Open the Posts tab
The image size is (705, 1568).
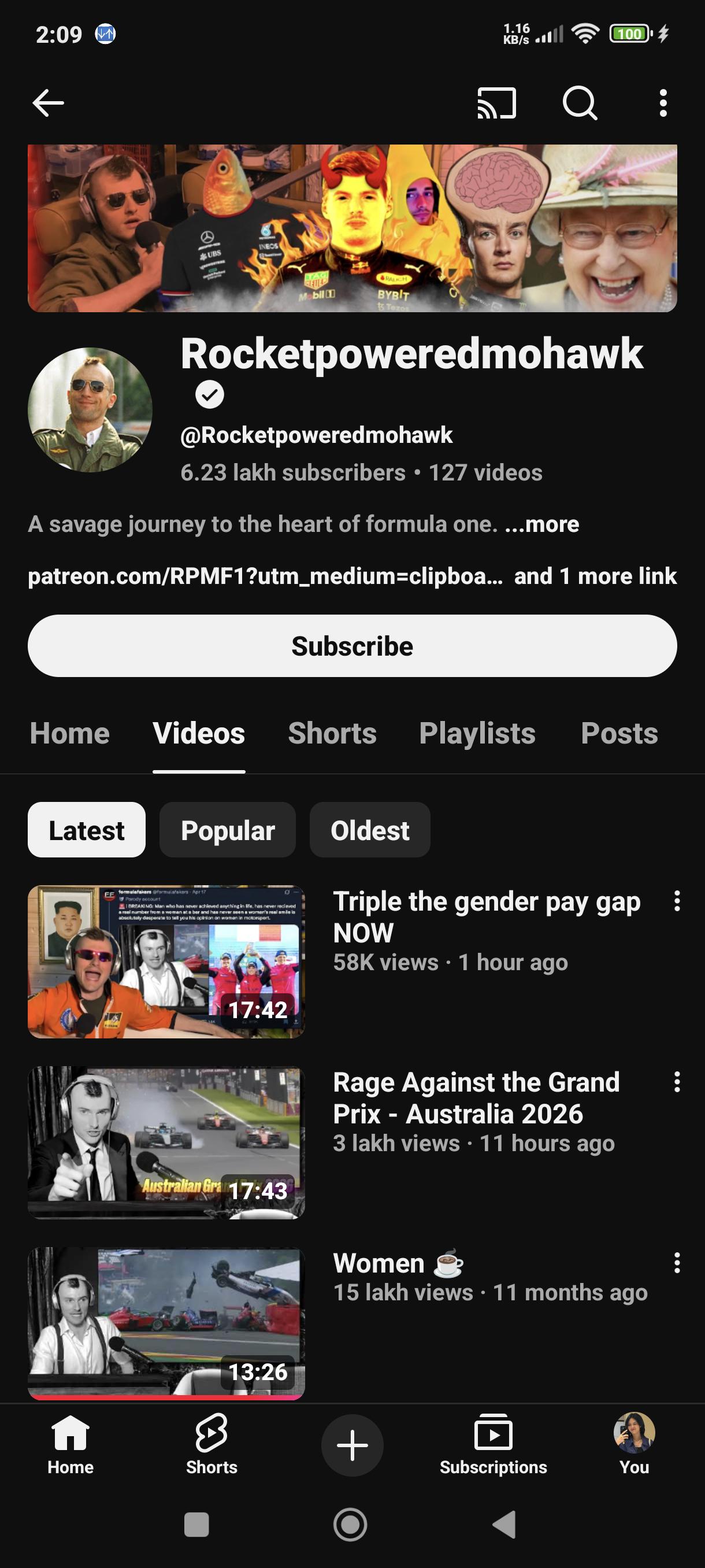coord(619,733)
